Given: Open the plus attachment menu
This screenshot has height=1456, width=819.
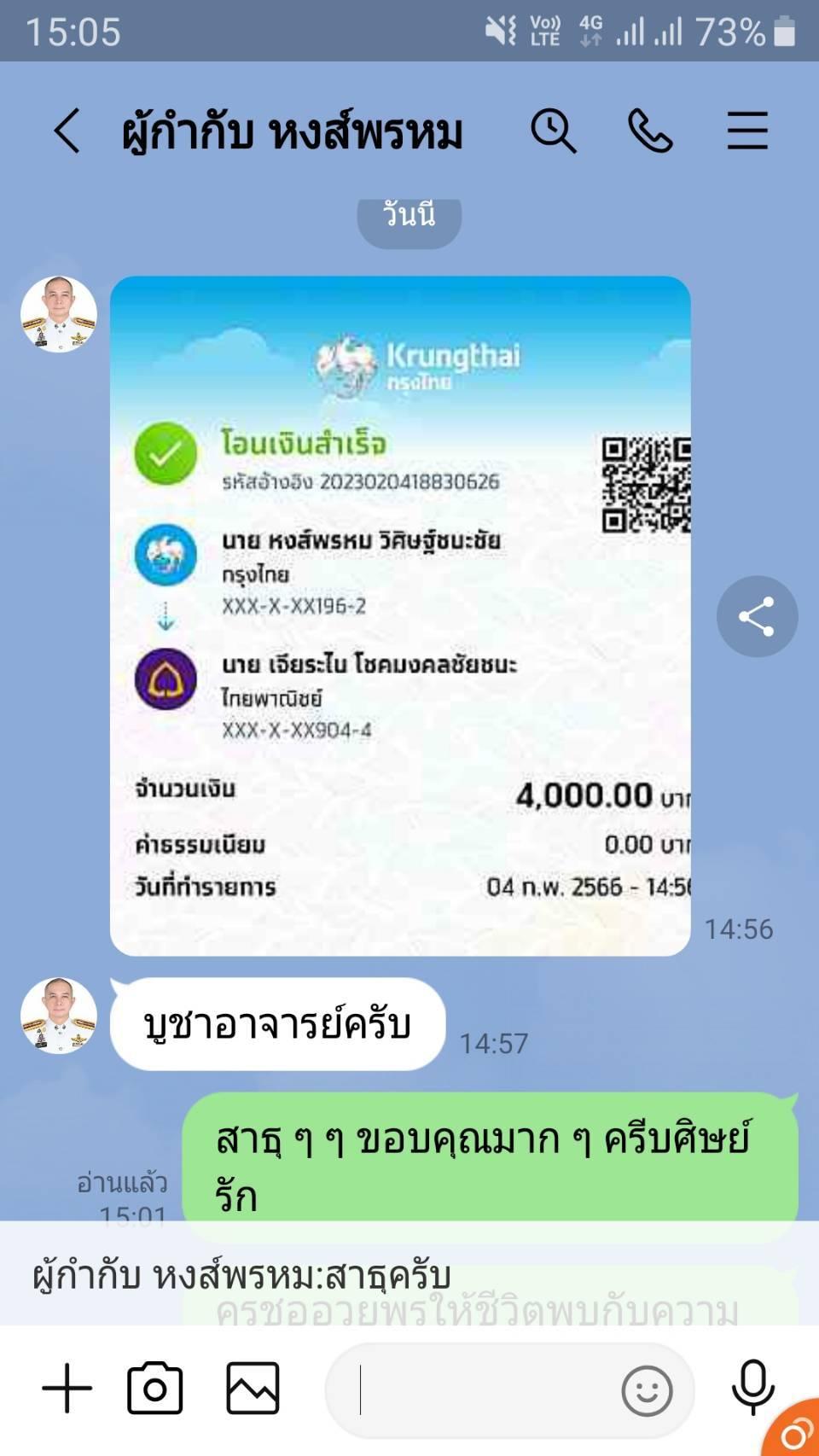Looking at the screenshot, I should point(67,1389).
